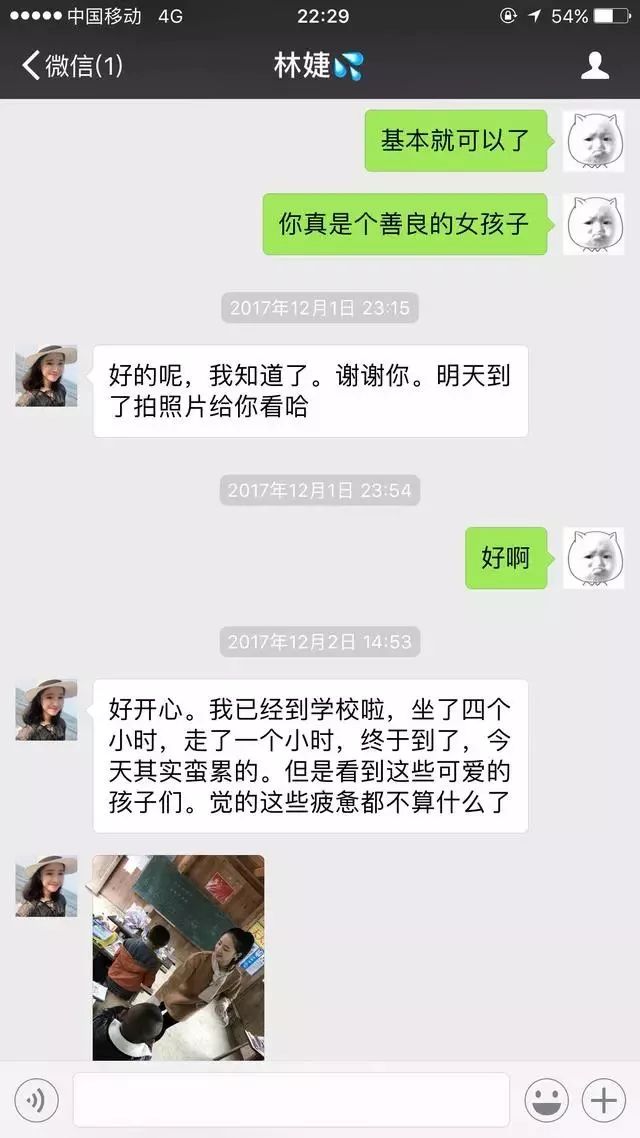View avatar beside 好开心 message
The width and height of the screenshot is (640, 1138).
pyautogui.click(x=46, y=710)
